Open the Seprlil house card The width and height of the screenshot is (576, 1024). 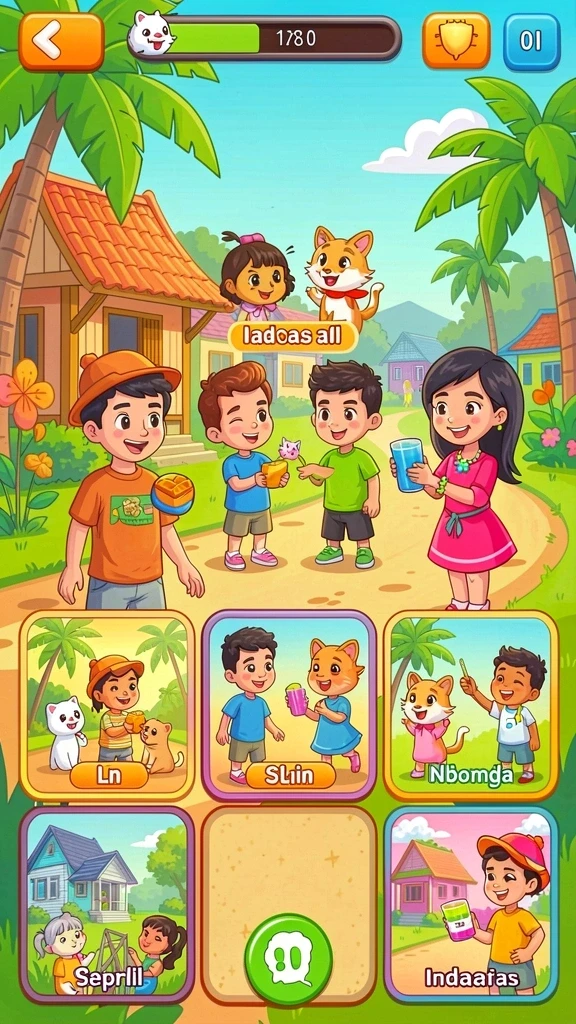(107, 904)
